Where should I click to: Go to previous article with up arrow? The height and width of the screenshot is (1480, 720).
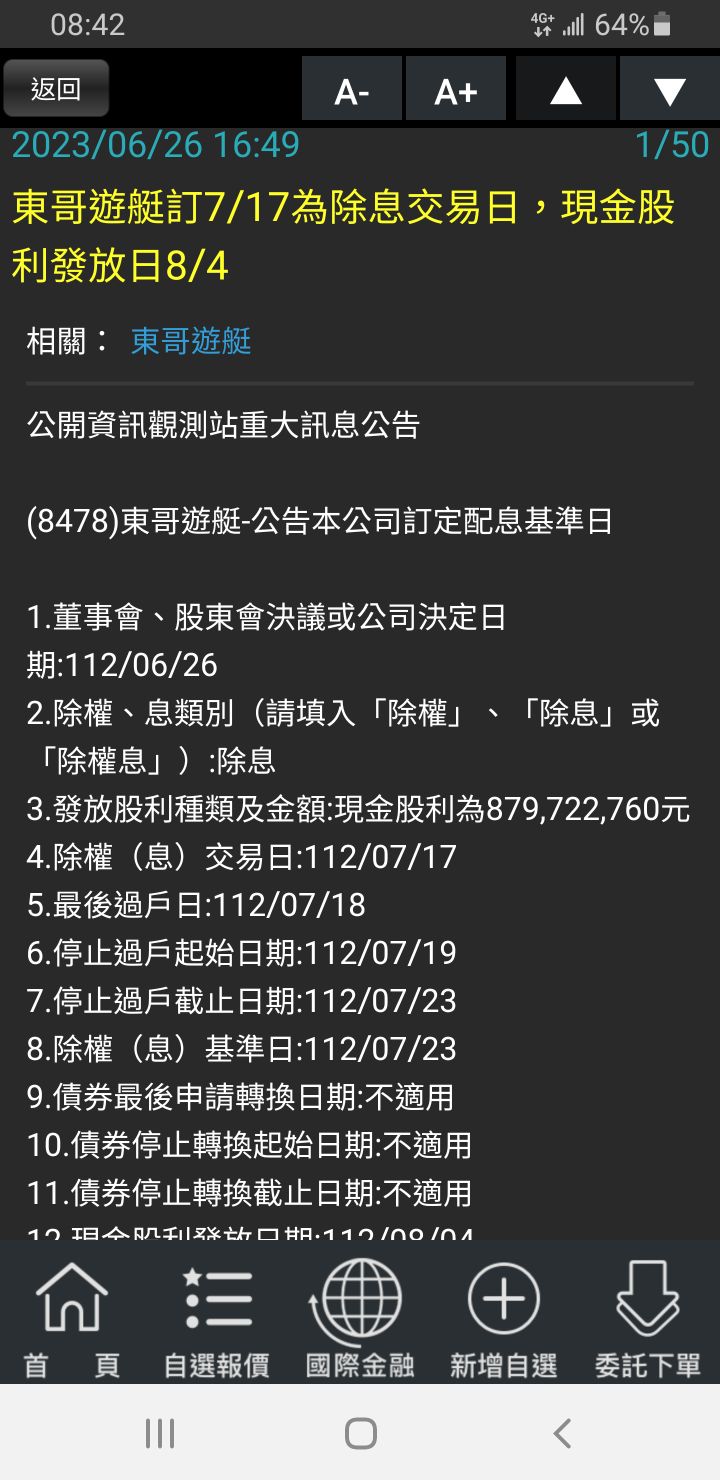pyautogui.click(x=565, y=91)
